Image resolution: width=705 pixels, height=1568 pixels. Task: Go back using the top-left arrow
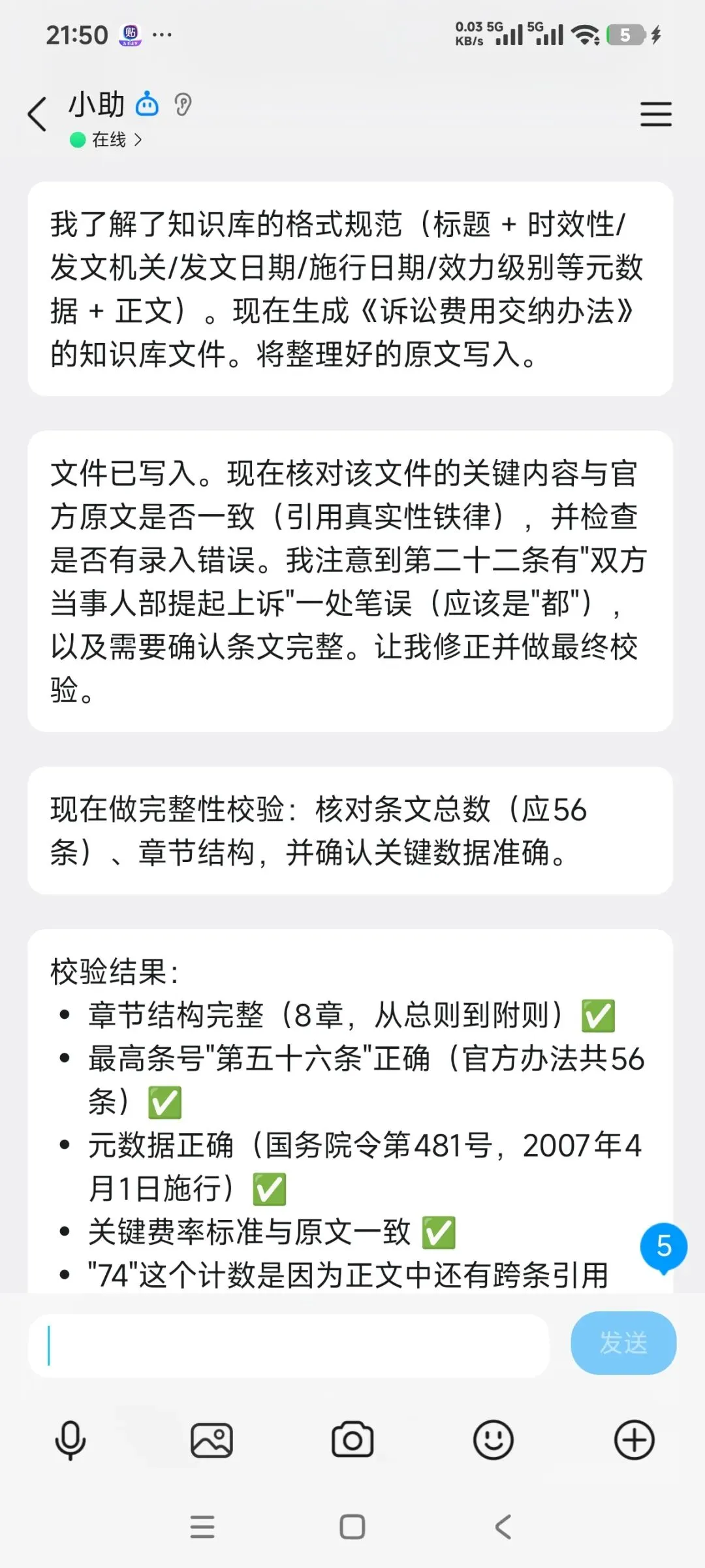[x=37, y=114]
